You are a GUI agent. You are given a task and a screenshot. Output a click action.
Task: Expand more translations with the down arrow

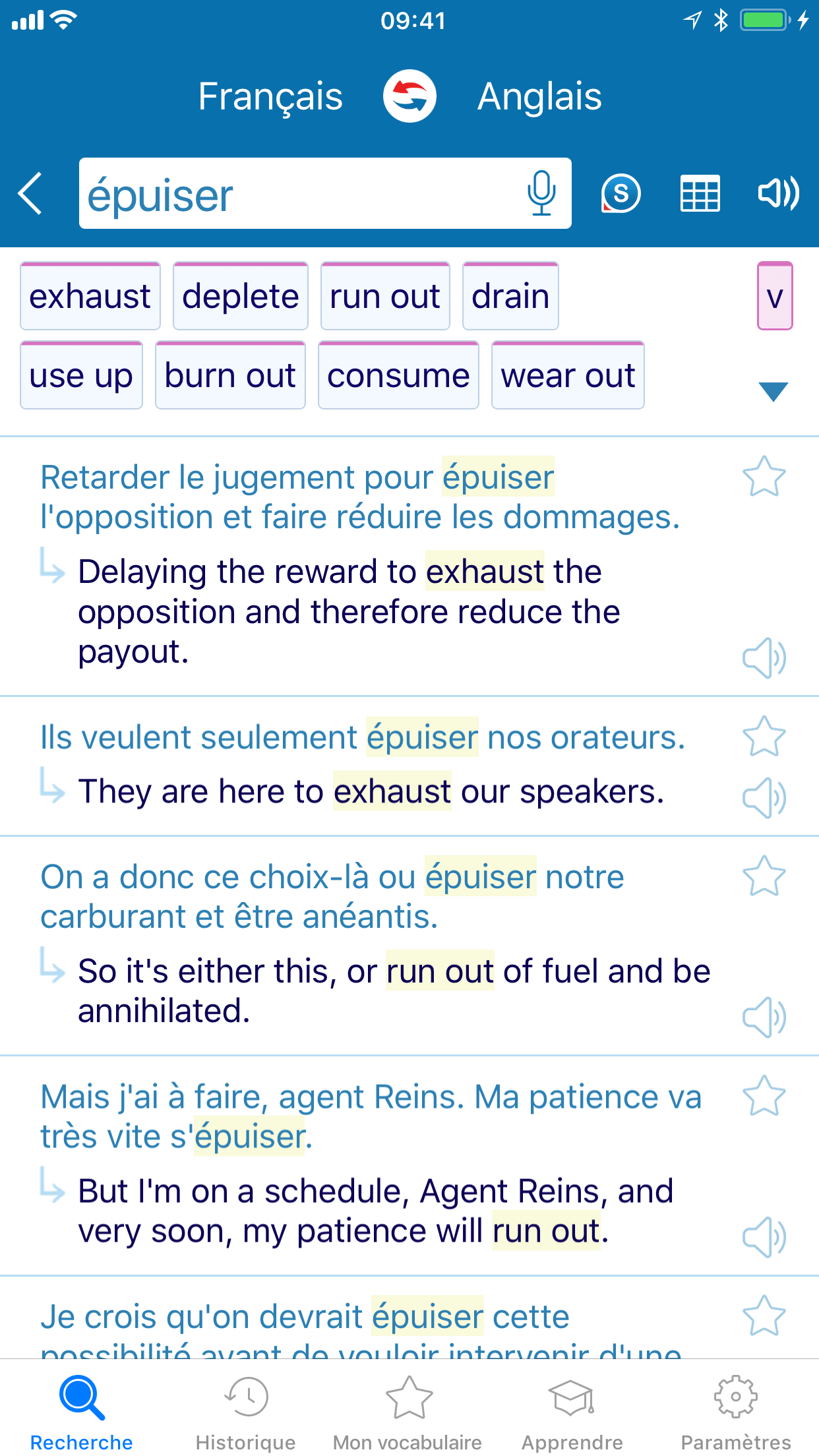773,391
